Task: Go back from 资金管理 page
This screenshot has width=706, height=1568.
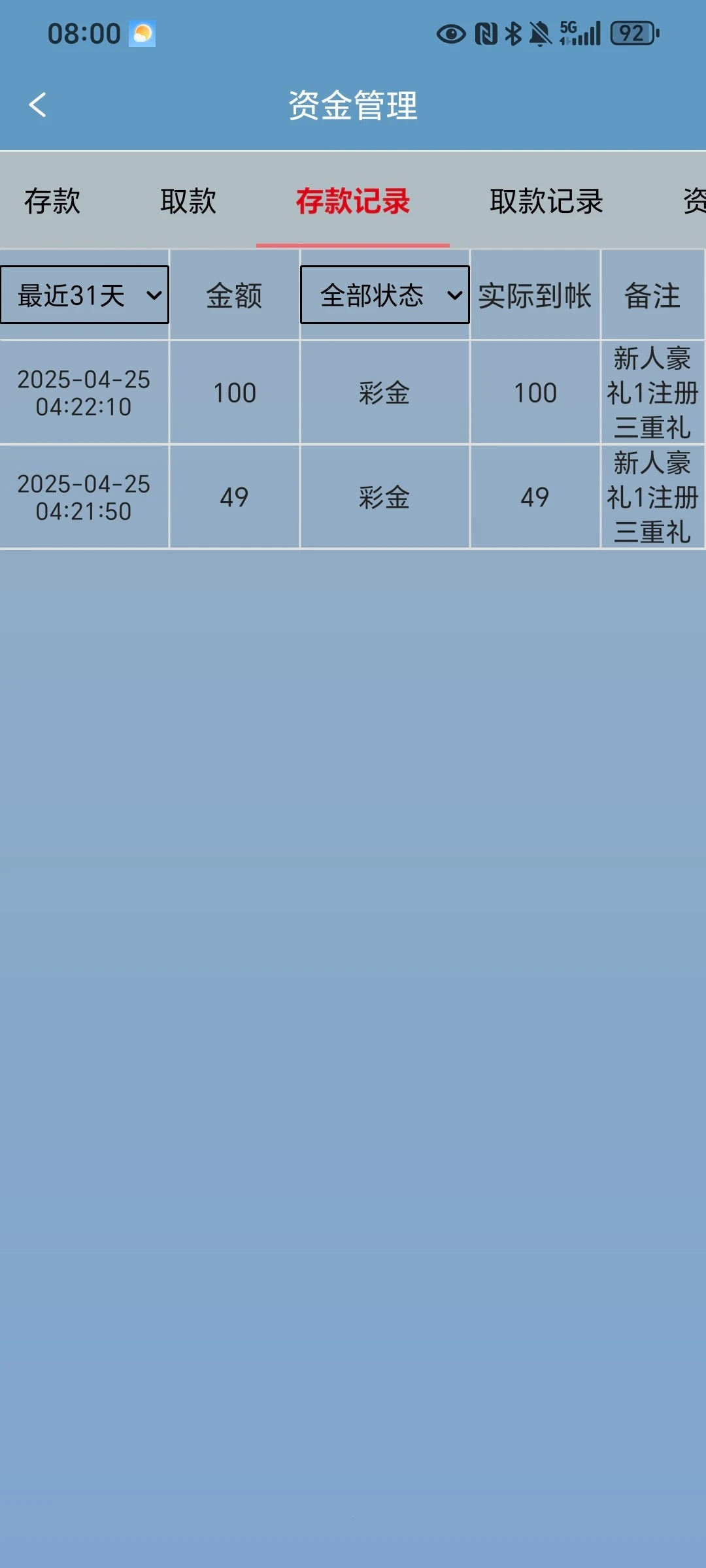Action: [38, 105]
